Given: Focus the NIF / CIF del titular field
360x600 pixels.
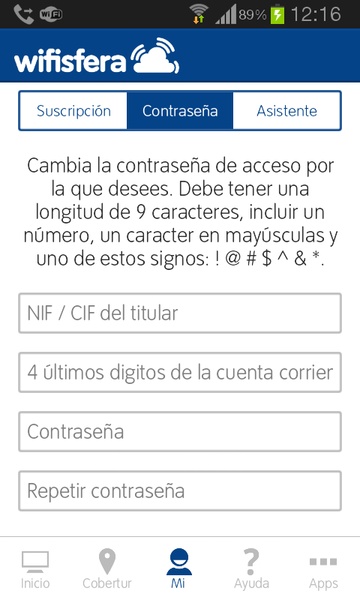Looking at the screenshot, I should (x=180, y=313).
